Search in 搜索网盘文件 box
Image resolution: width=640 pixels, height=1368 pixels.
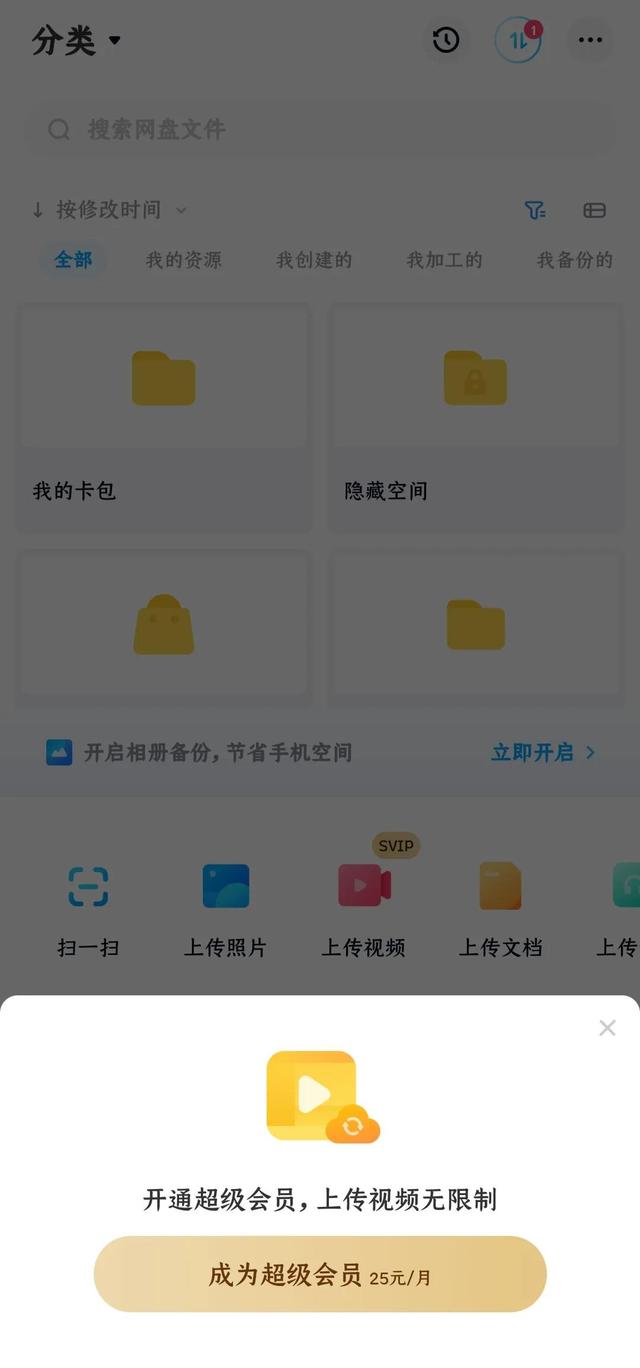[320, 129]
